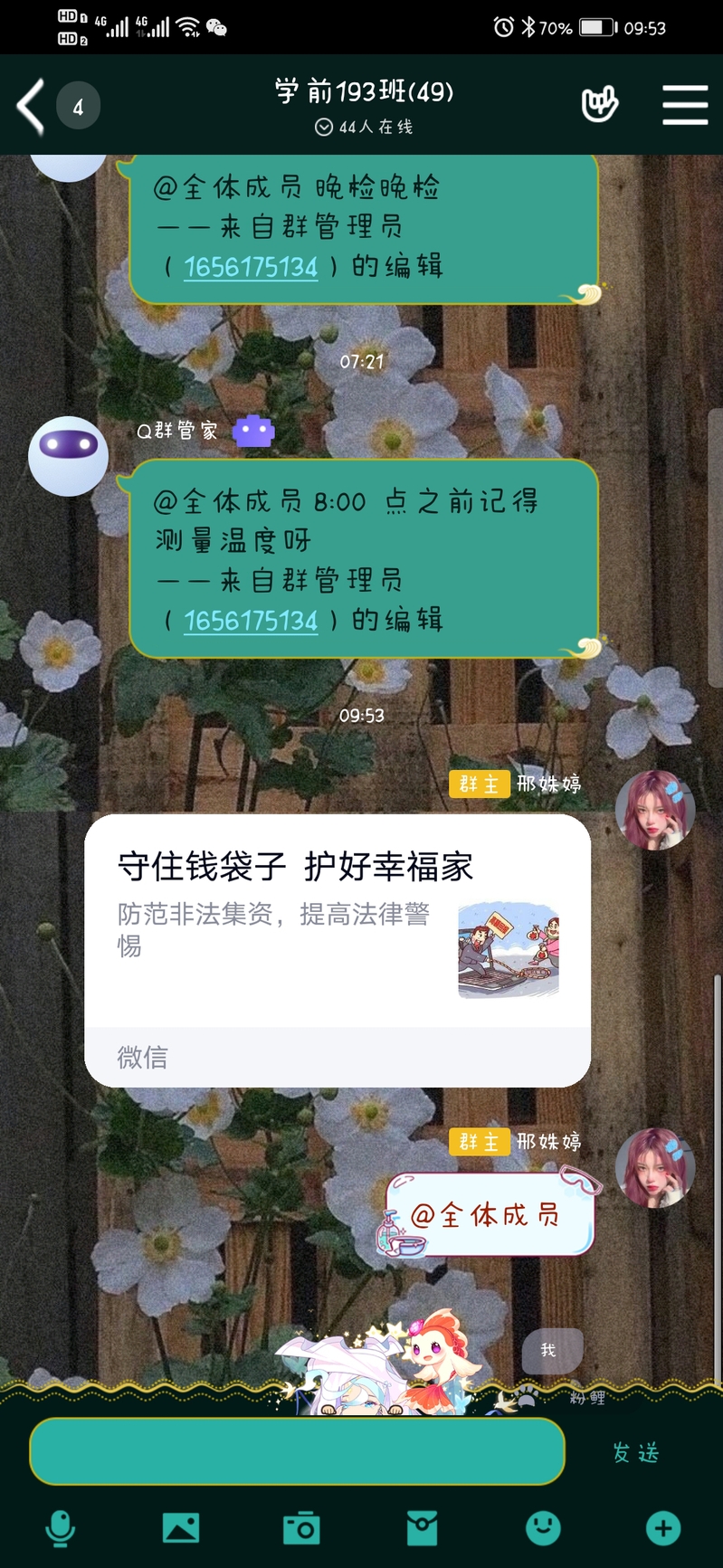
Task: Go back to the message list
Action: (31, 107)
